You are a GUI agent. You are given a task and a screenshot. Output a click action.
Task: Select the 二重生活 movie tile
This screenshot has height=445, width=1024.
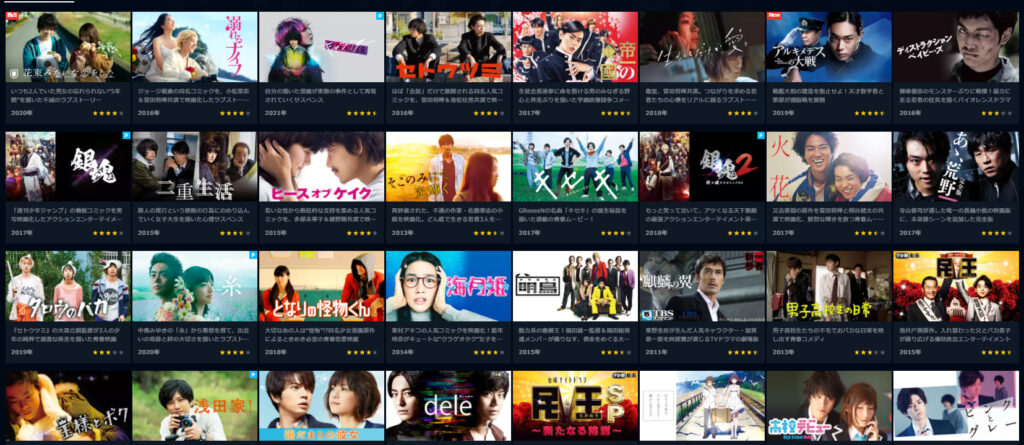tap(194, 166)
